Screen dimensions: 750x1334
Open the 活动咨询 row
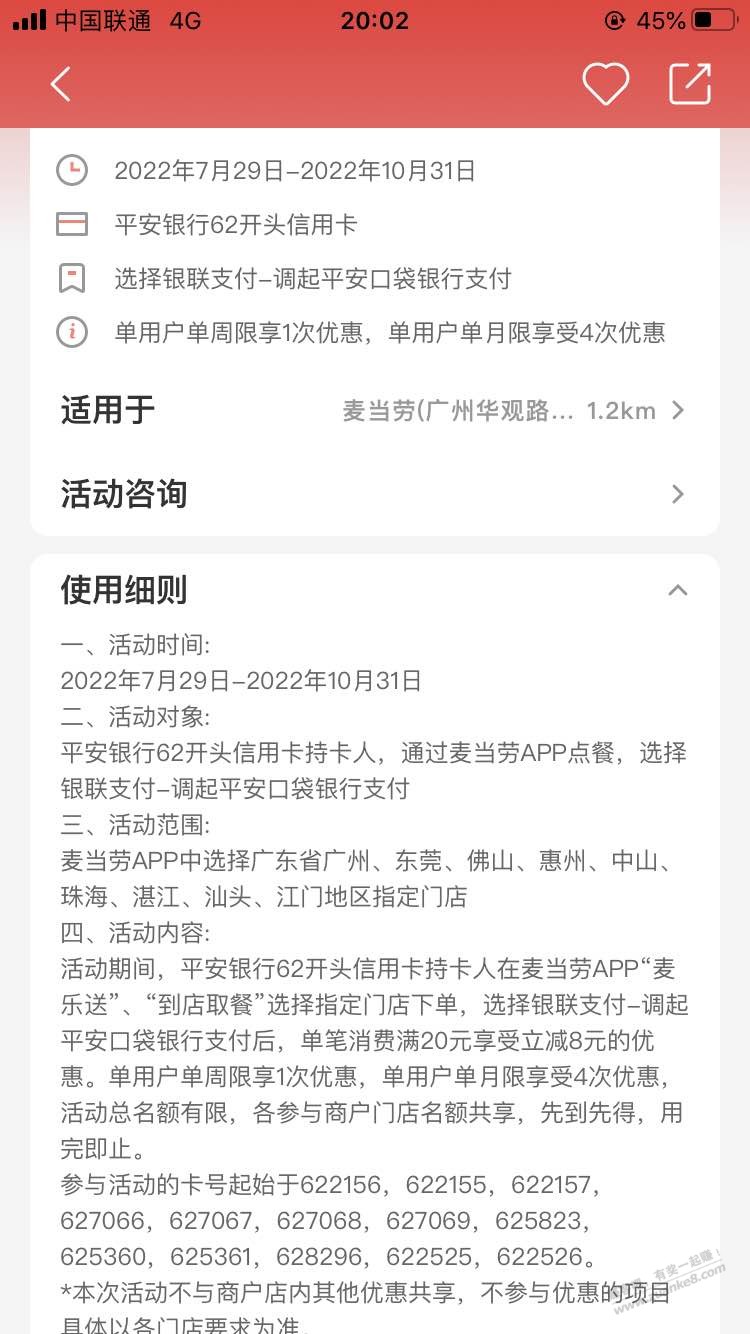tap(374, 494)
